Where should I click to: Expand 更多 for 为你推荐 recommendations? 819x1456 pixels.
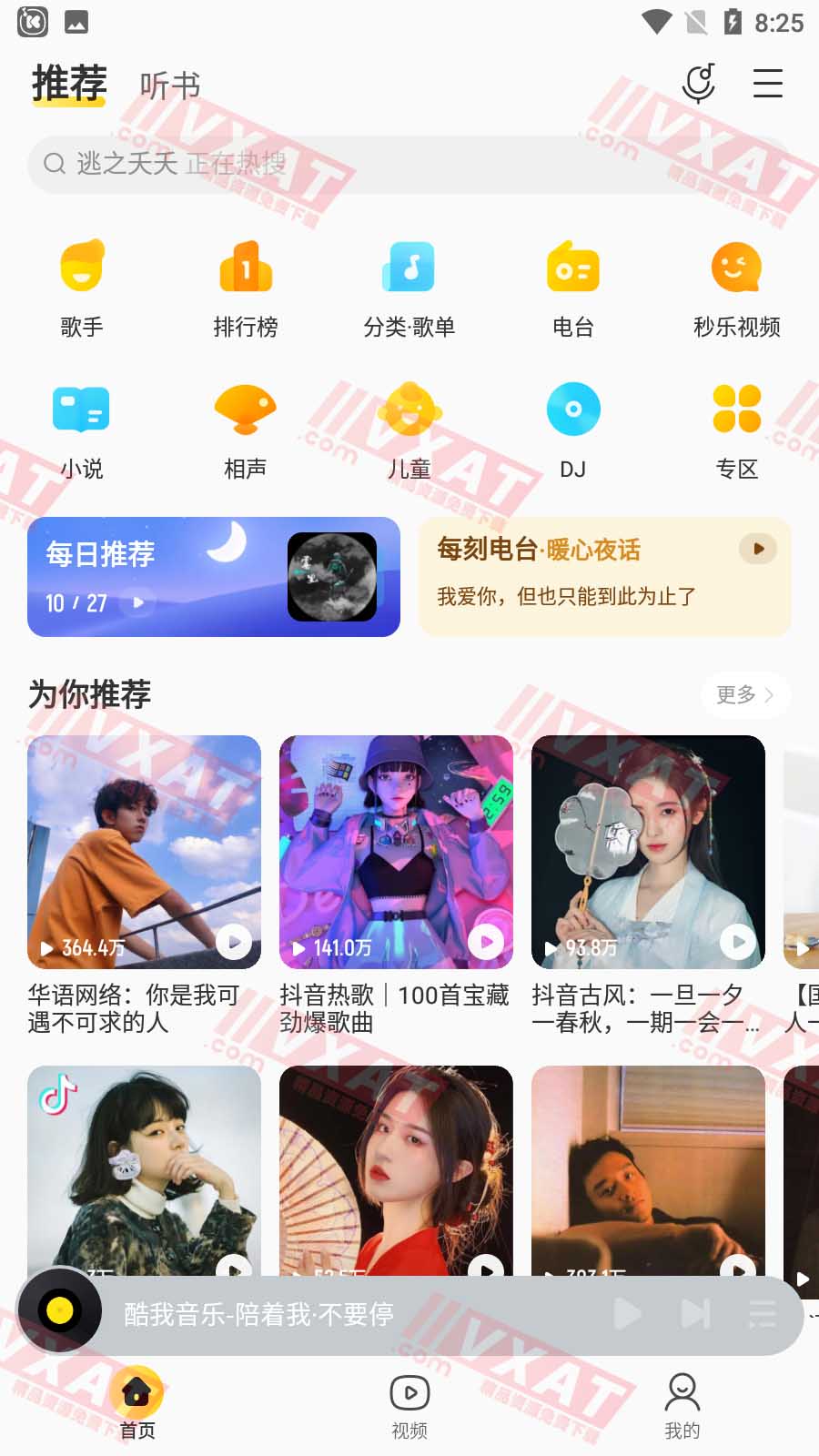click(743, 694)
